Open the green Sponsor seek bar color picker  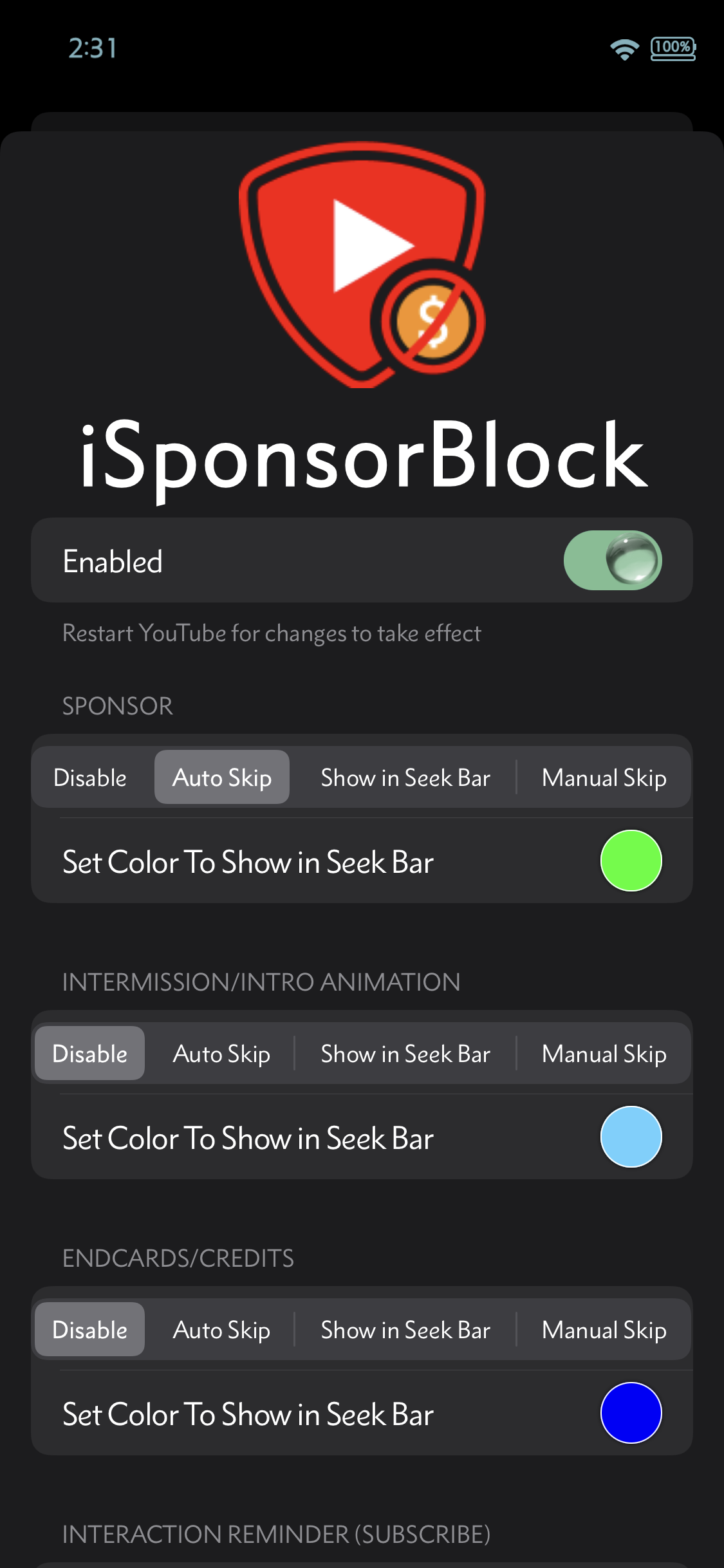pos(631,861)
